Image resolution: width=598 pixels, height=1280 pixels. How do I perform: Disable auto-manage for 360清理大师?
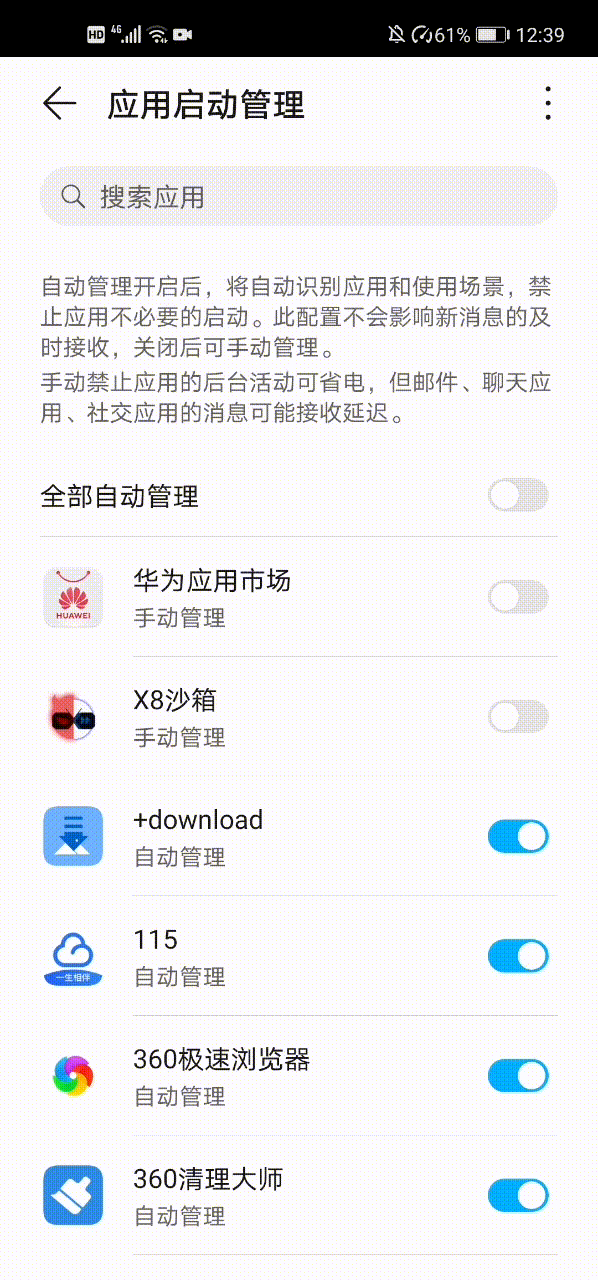point(518,1195)
